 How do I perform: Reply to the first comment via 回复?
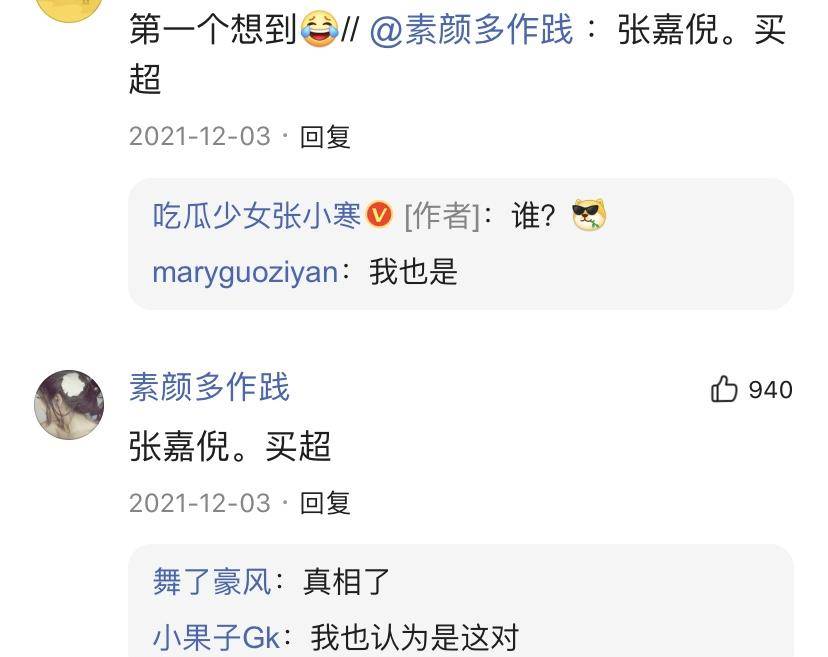coord(325,137)
